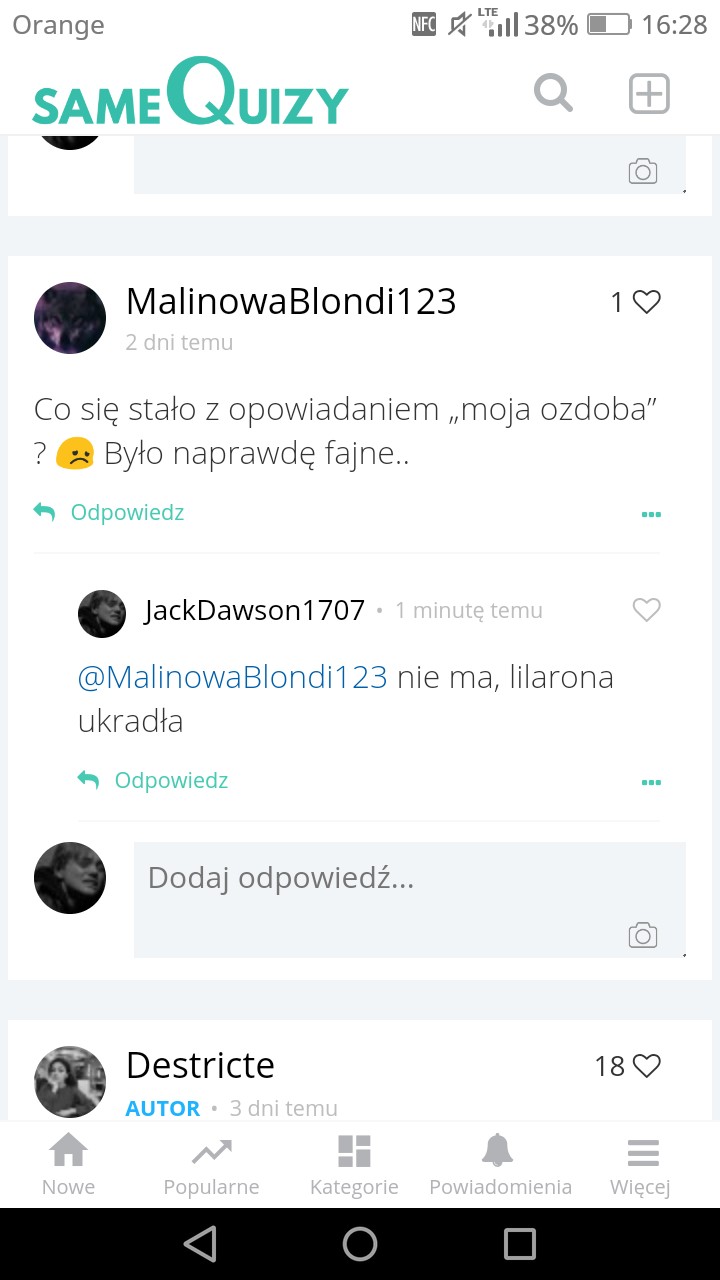Go back with the system back button
Image resolution: width=720 pixels, height=1280 pixels.
(201, 1244)
